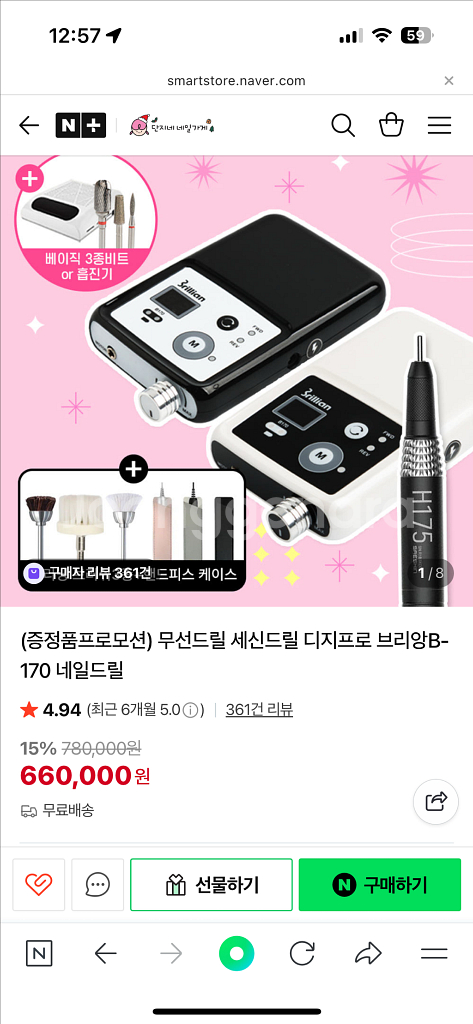473x1024 pixels.
Task: Go back in the bottom browser bar
Action: click(105, 954)
